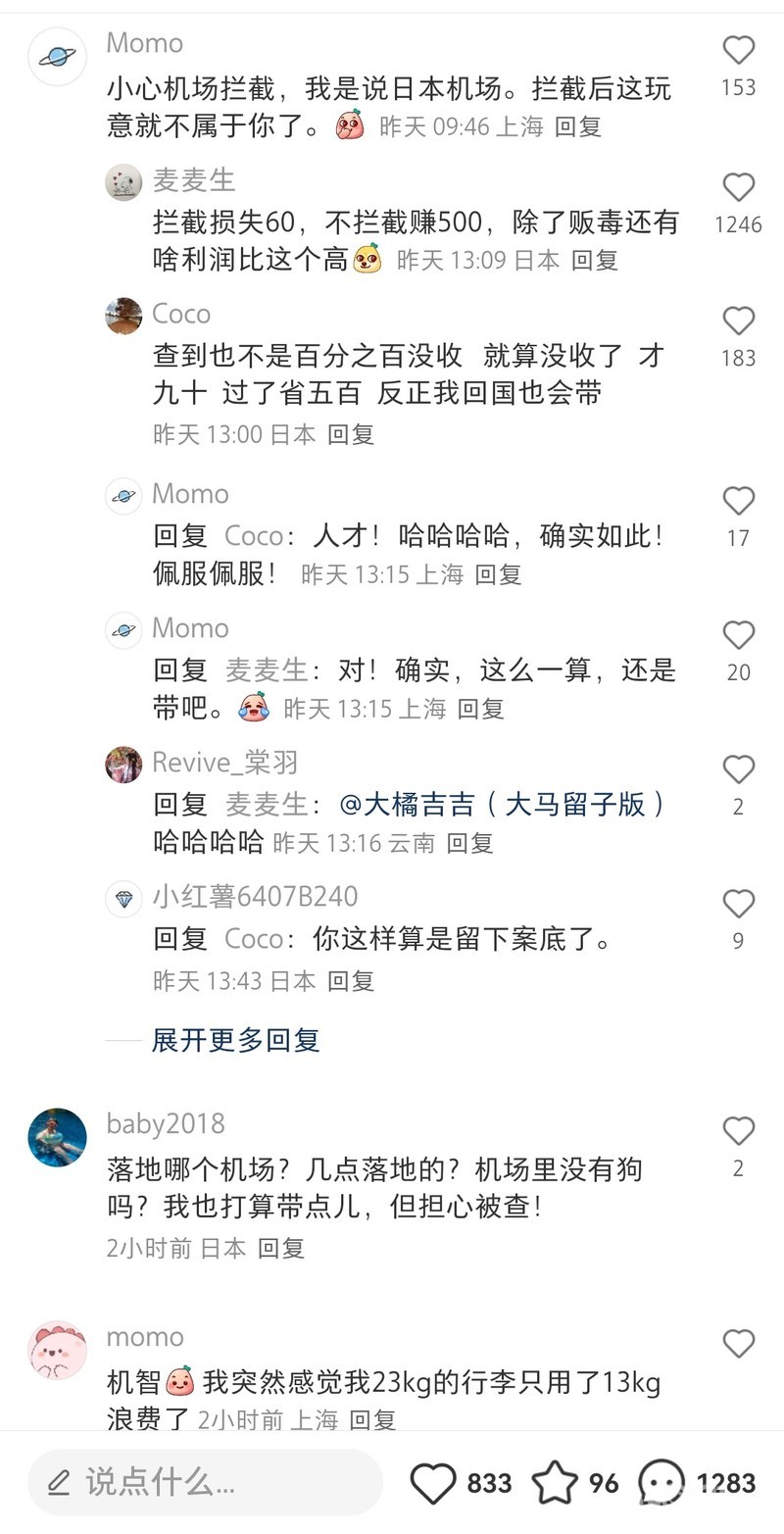Open mention @大橘吉吉（大马留子版）
Viewport: 784px width, 1534px height.
pyautogui.click(x=502, y=805)
